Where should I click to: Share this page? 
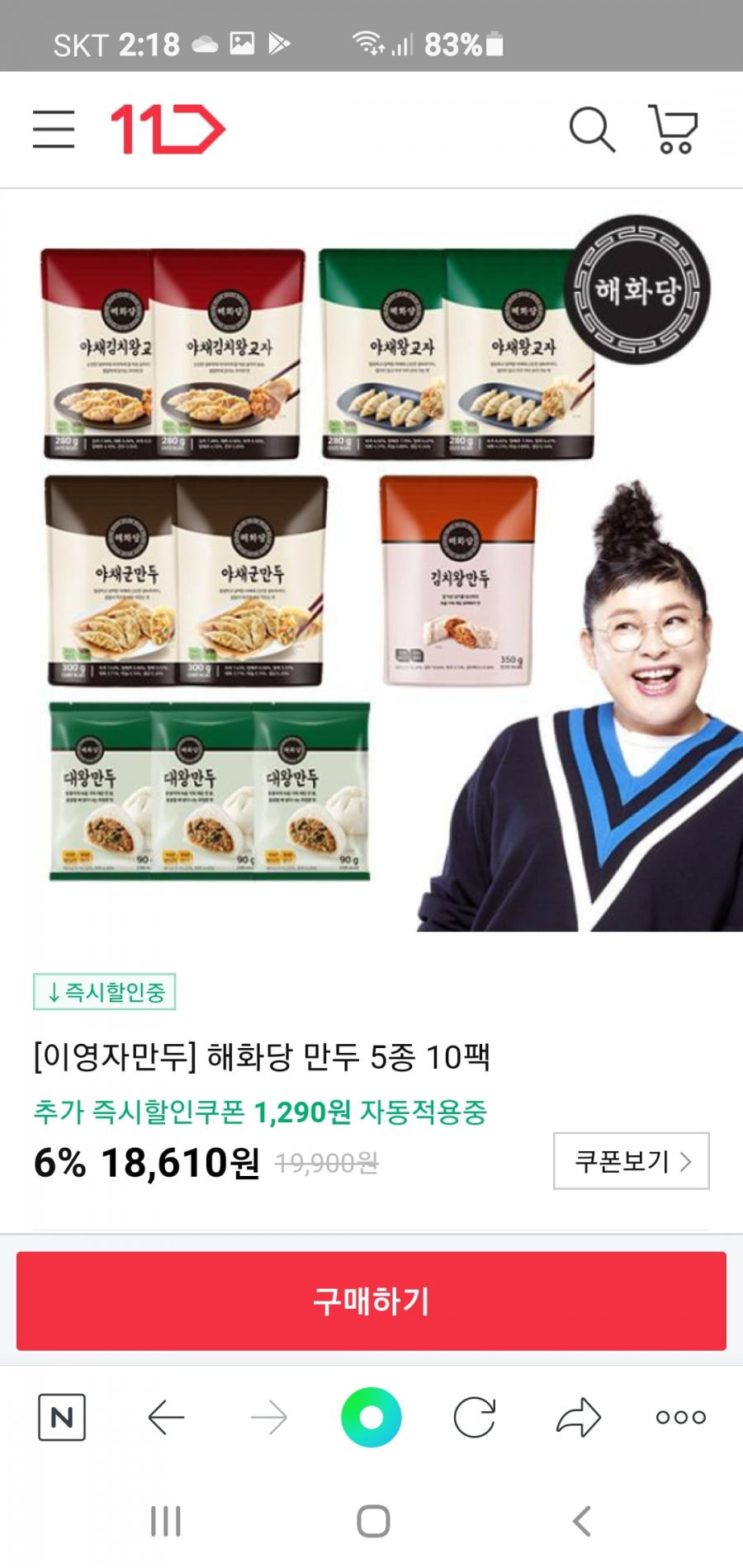578,1418
